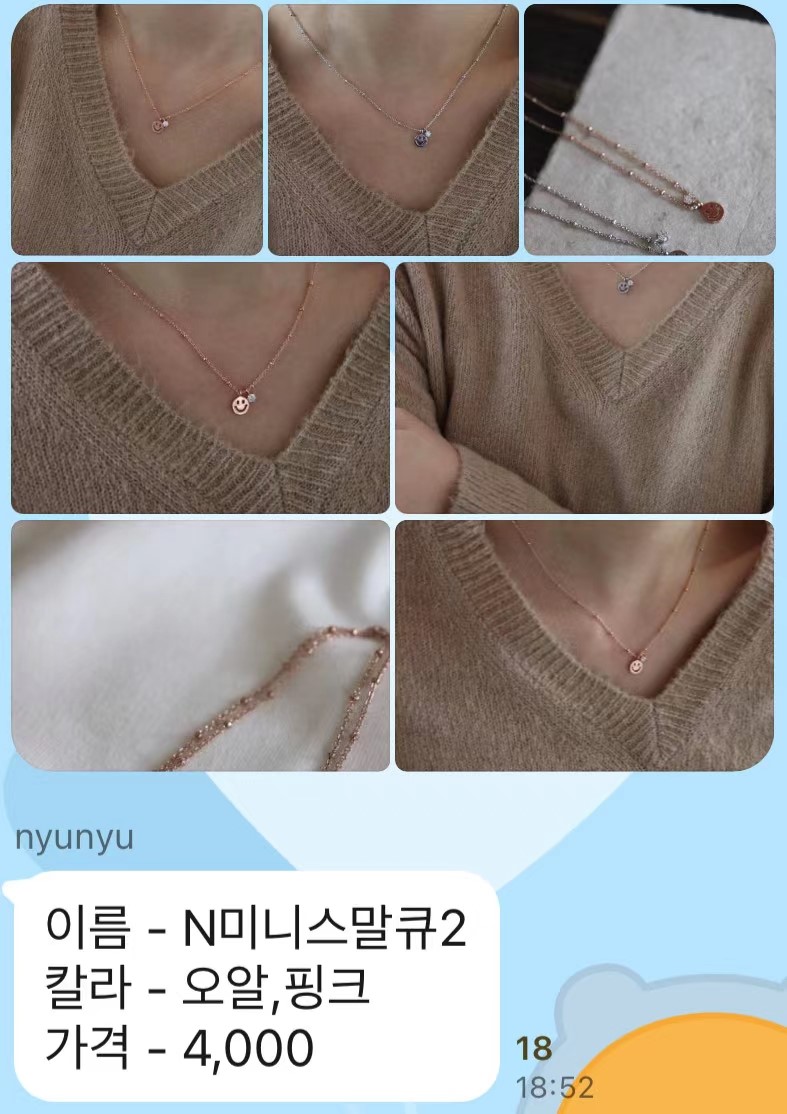View photo with silver pendant and folded arm
787x1114 pixels.
coord(584,388)
